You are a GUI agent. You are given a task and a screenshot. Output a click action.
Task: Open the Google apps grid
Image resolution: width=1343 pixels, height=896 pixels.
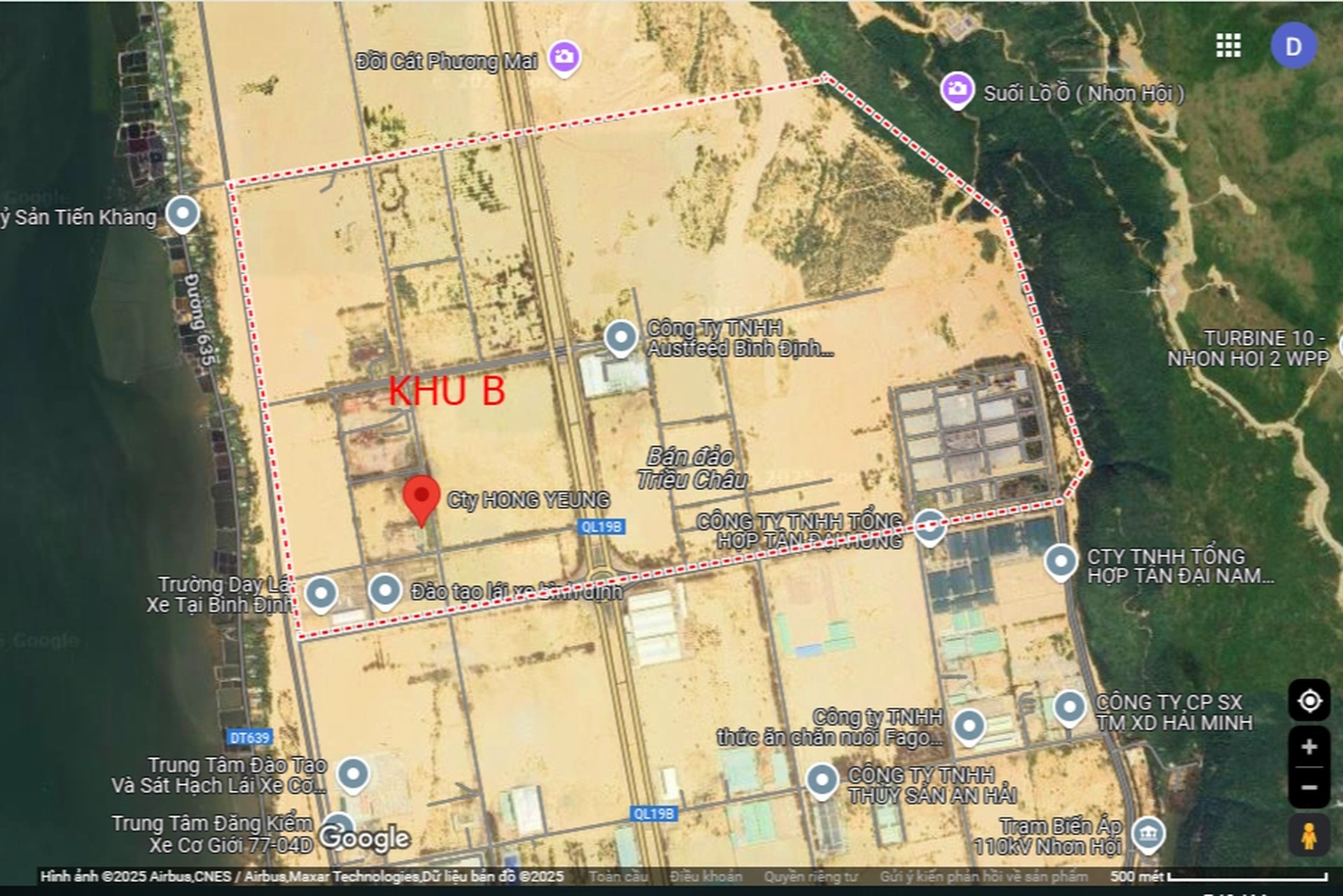coord(1228,45)
